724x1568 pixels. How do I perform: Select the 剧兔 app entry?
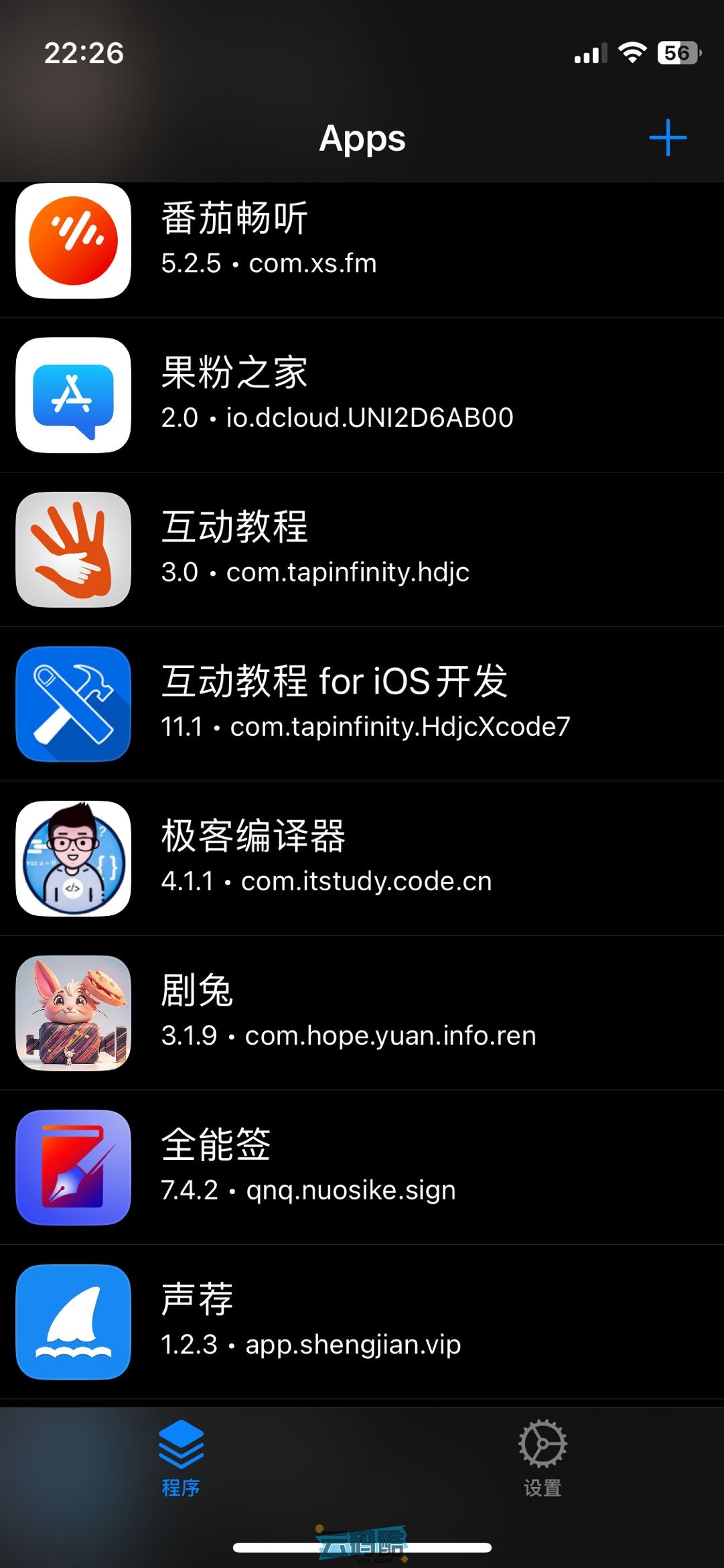(362, 1012)
